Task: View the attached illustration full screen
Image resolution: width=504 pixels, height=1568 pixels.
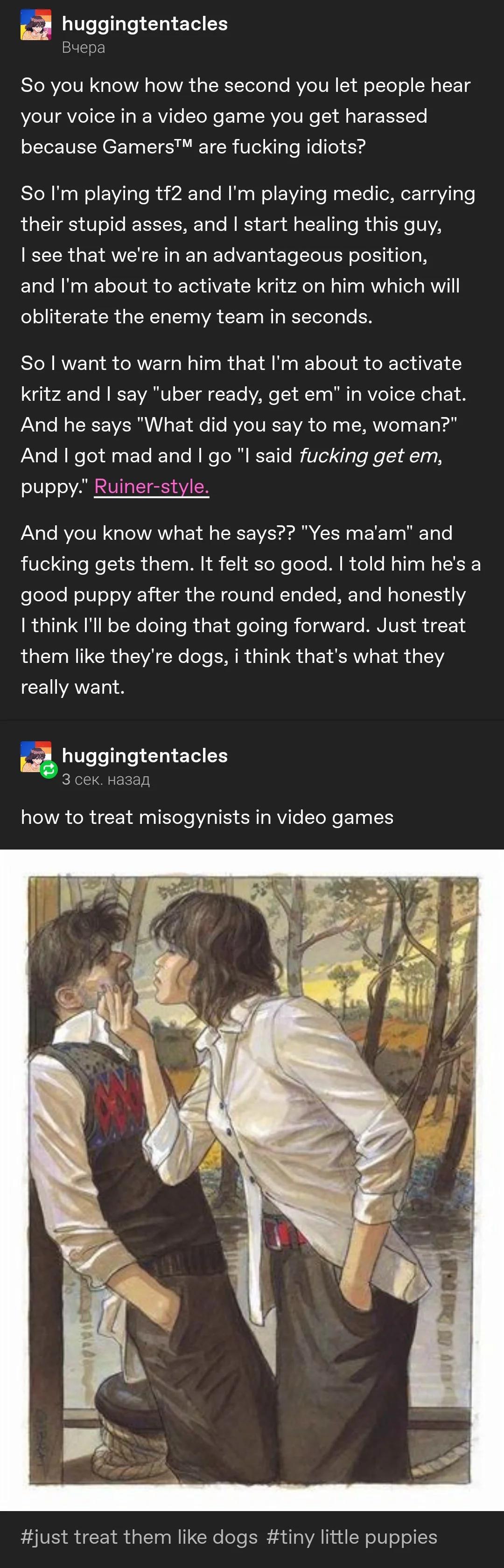Action: (252, 1180)
